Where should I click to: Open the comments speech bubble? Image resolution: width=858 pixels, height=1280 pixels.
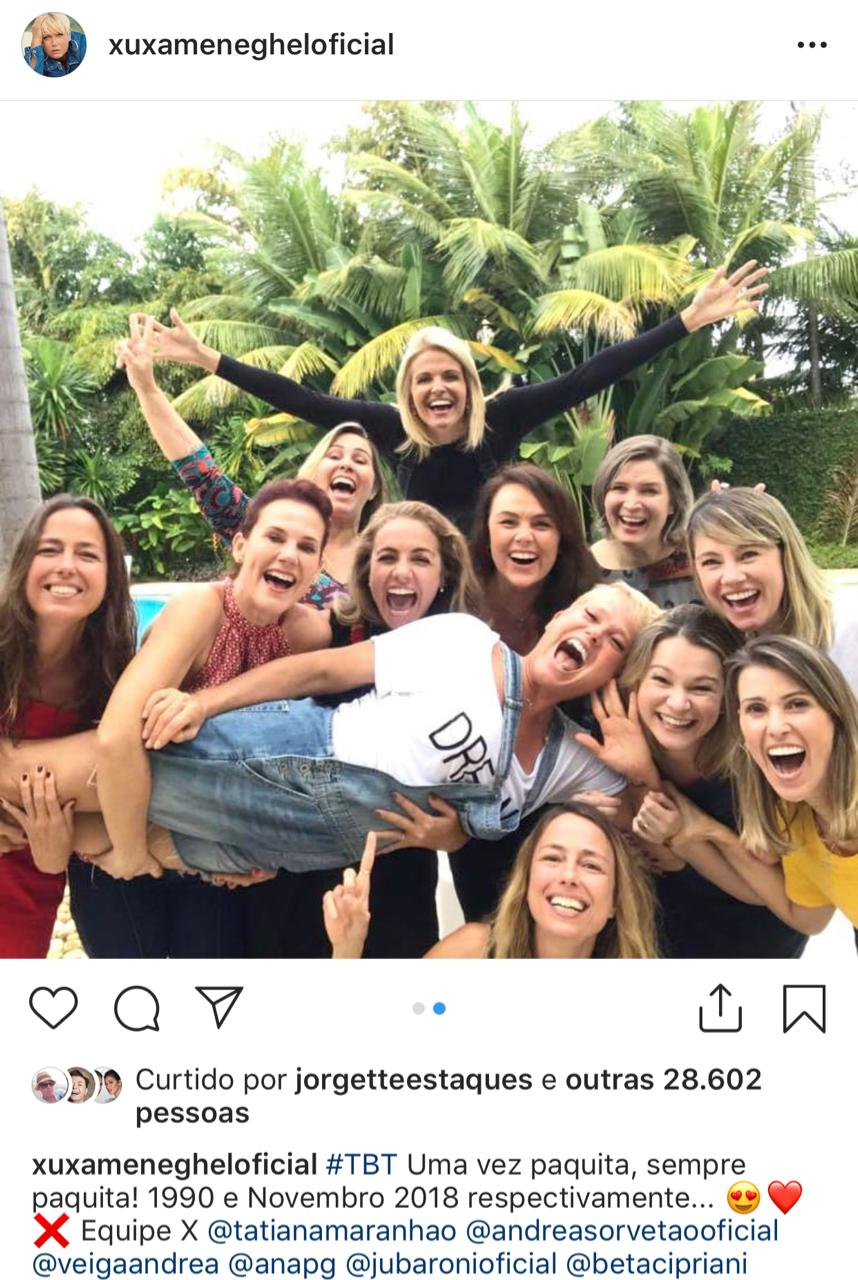137,1007
